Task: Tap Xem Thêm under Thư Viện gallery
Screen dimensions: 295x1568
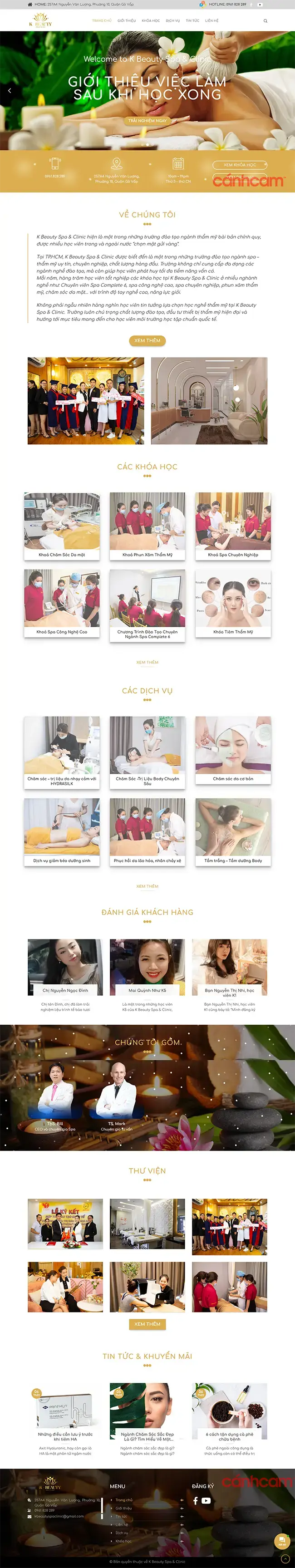Action: (147, 1324)
